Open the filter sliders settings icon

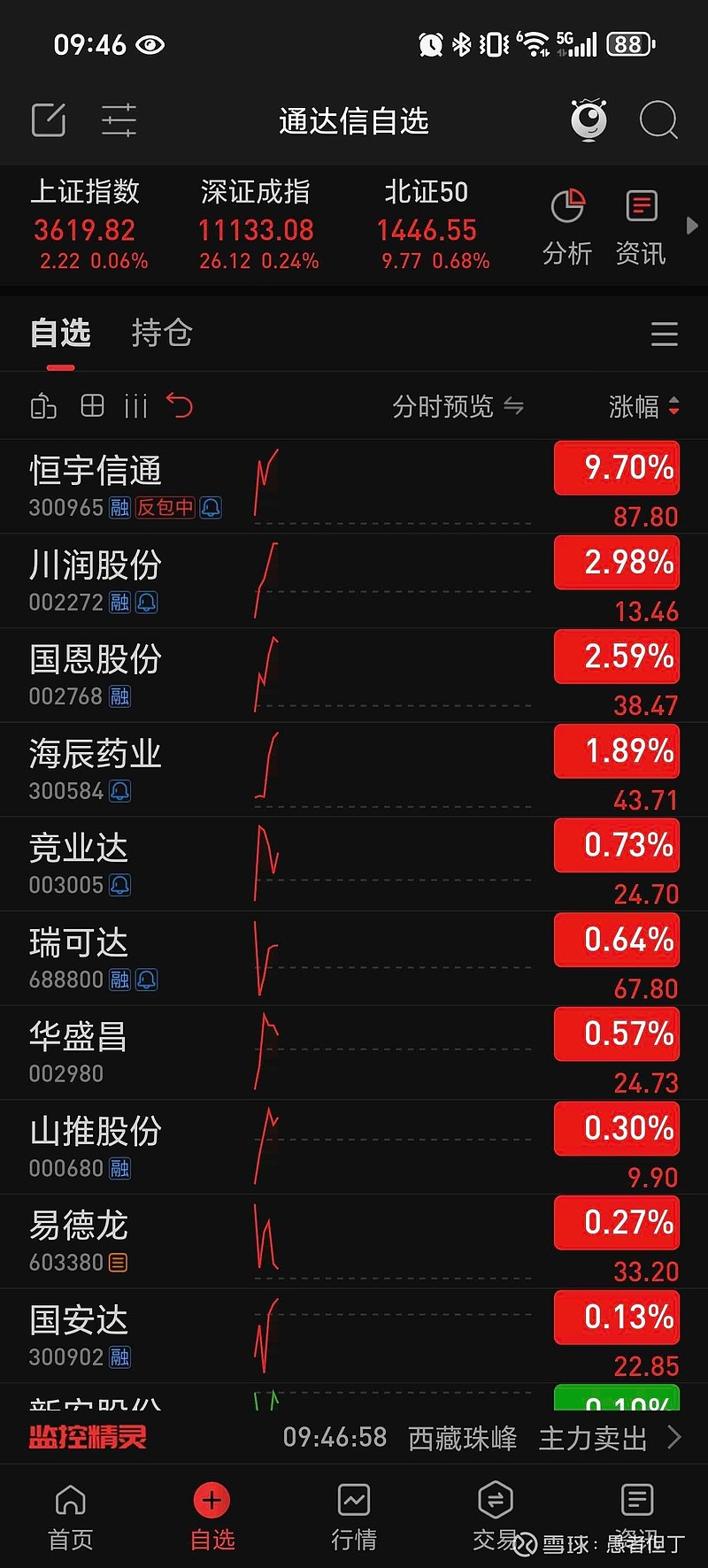coord(119,120)
